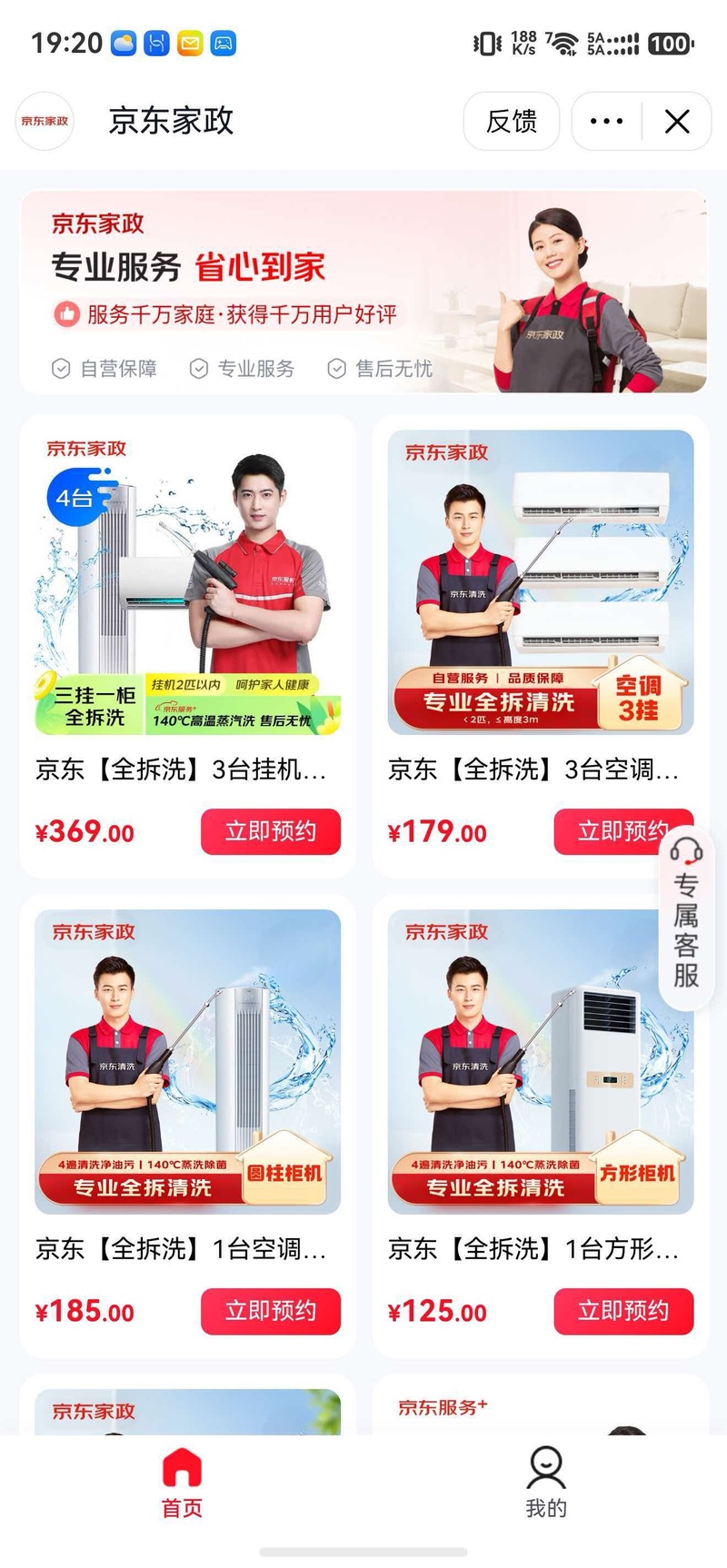Image resolution: width=727 pixels, height=1568 pixels.
Task: Open the three-dot more options menu
Action: coord(606,121)
